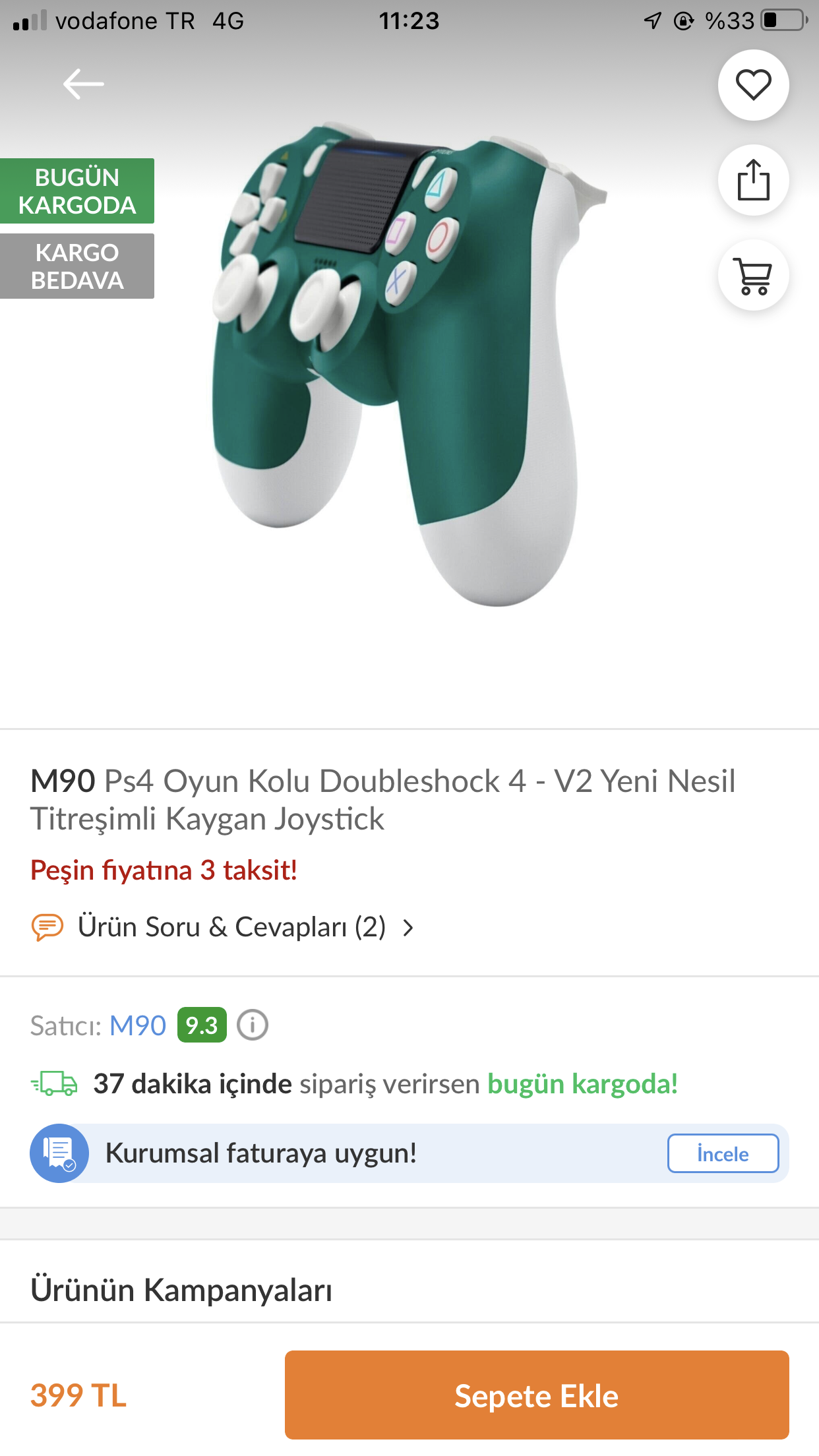
Task: Tap İncele for kurumsal fatura
Action: 723,1153
